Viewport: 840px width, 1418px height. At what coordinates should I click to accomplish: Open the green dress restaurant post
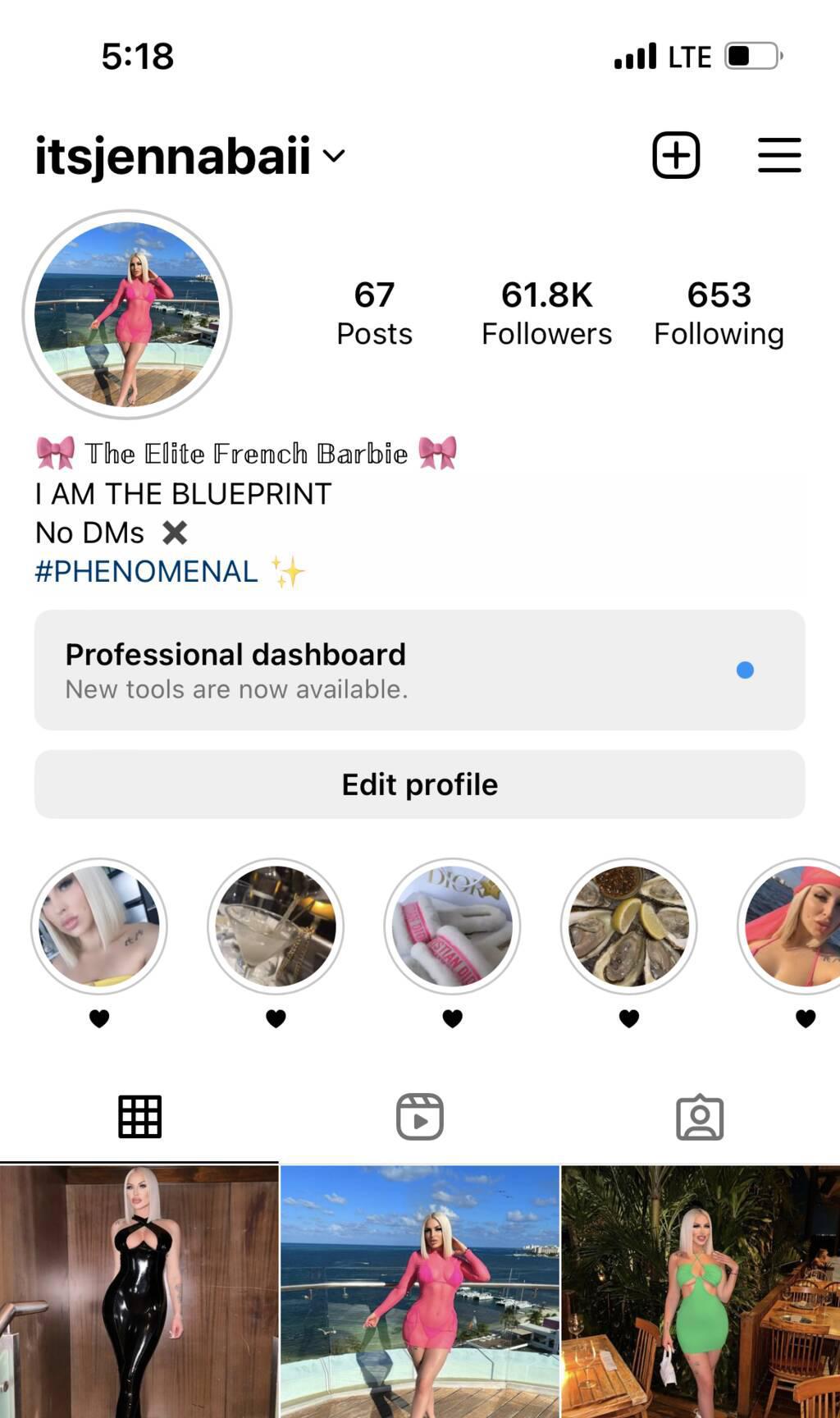coord(701,1292)
